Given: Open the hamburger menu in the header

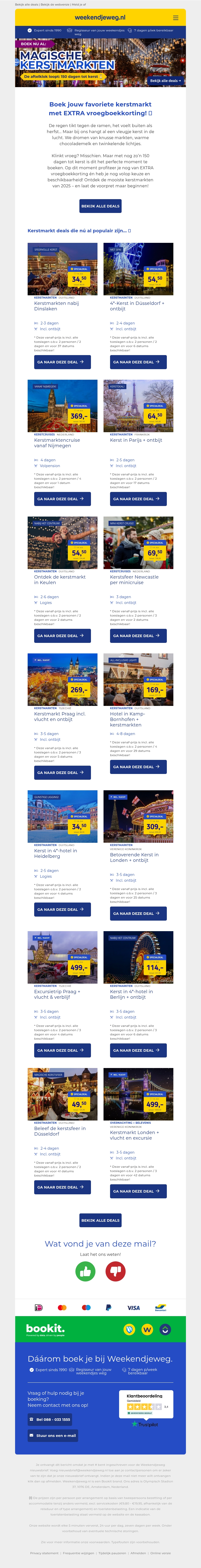Looking at the screenshot, I should pyautogui.click(x=176, y=18).
